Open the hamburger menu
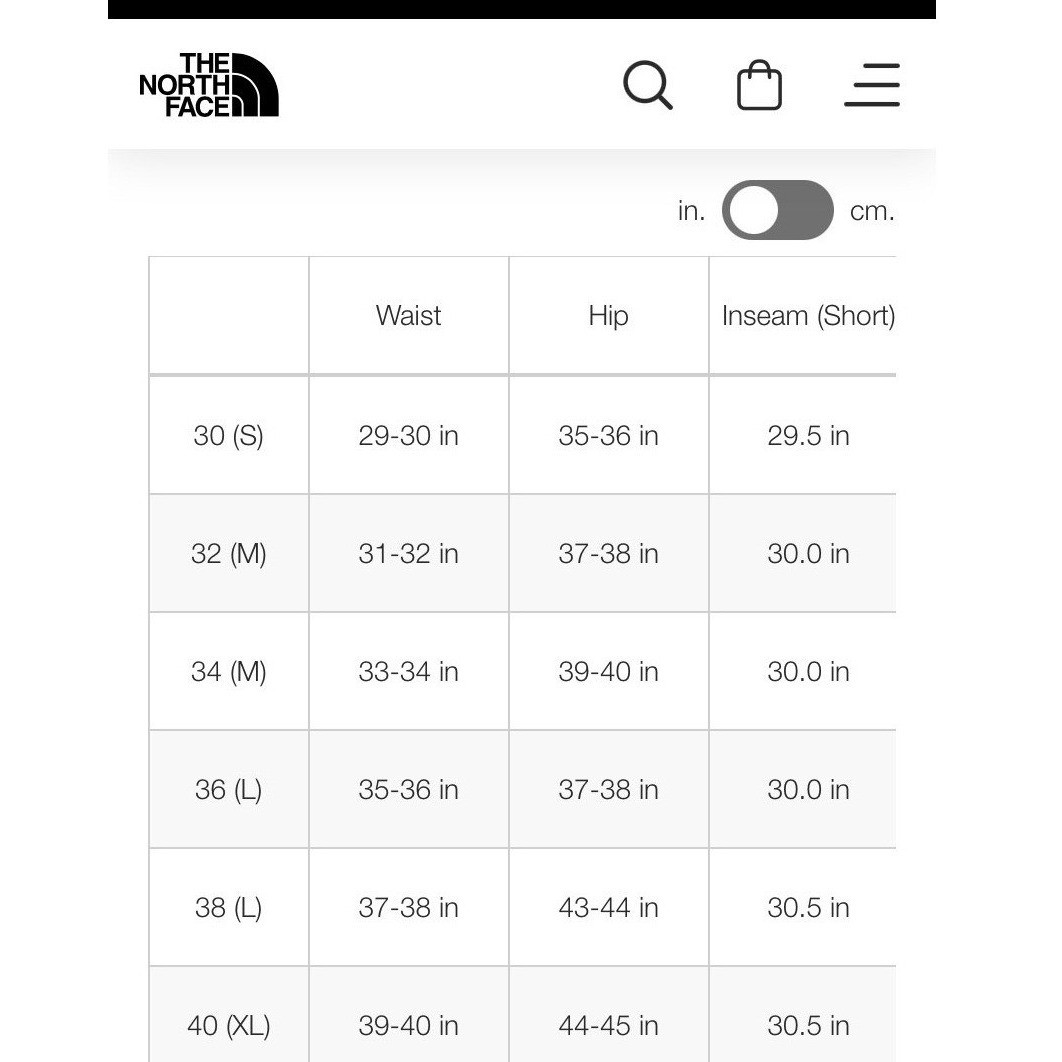This screenshot has width=1062, height=1062. [872, 85]
